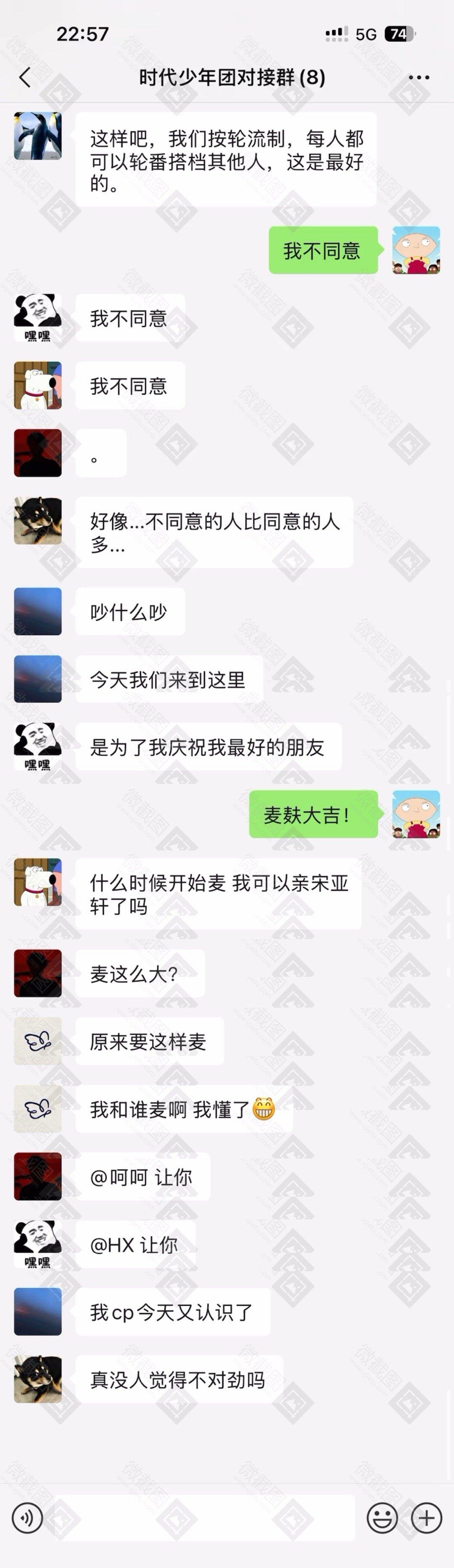
Task: Go back from the group chat
Action: pos(25,77)
